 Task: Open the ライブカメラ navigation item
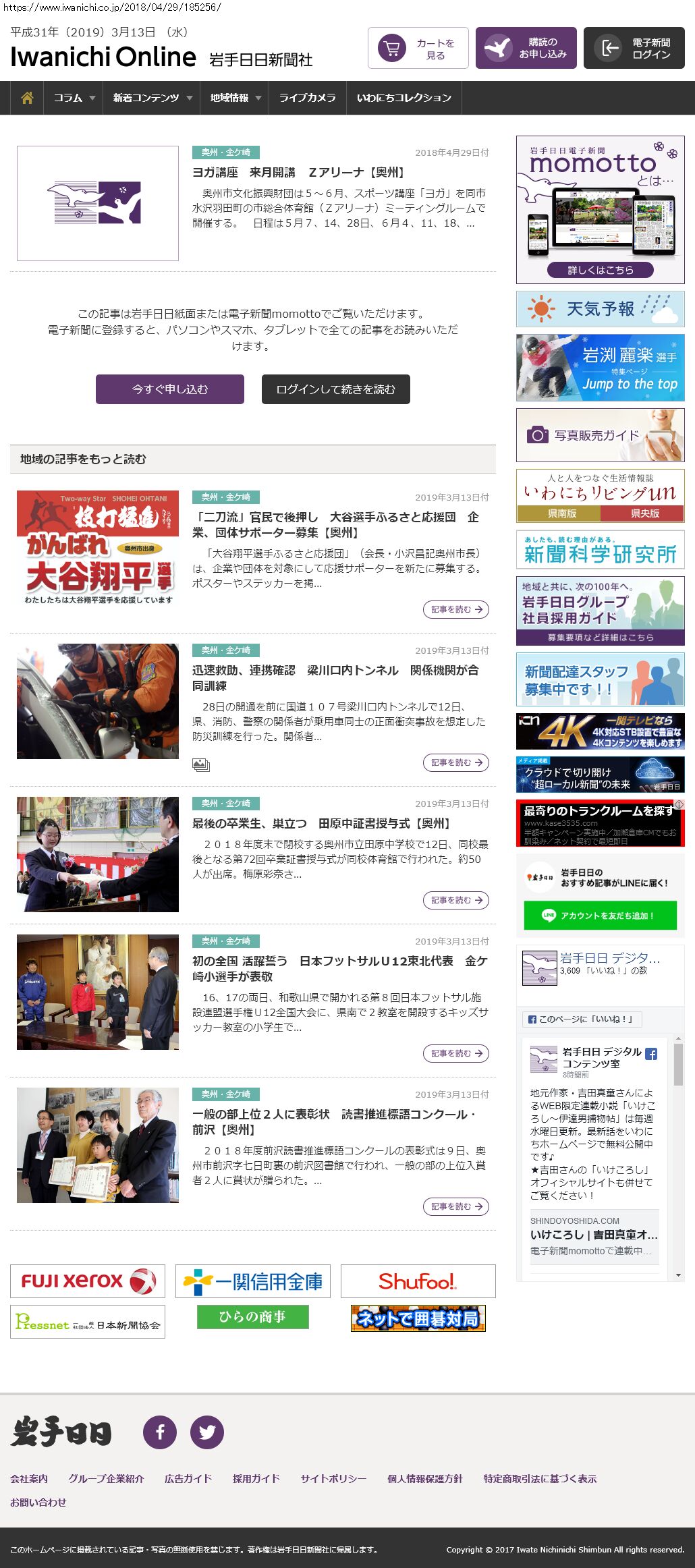click(x=307, y=98)
